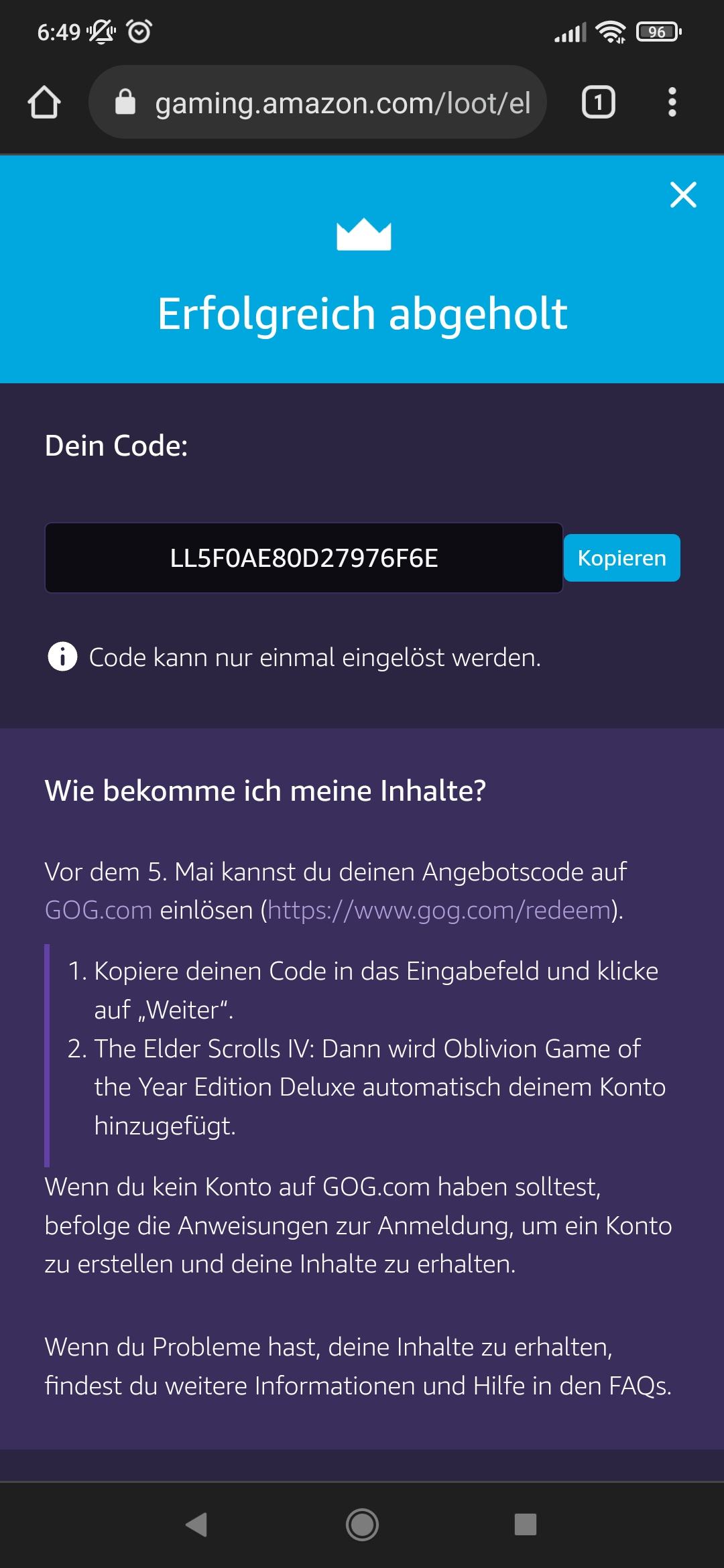Copy the code with Kopieren
The image size is (724, 1568).
tap(621, 558)
